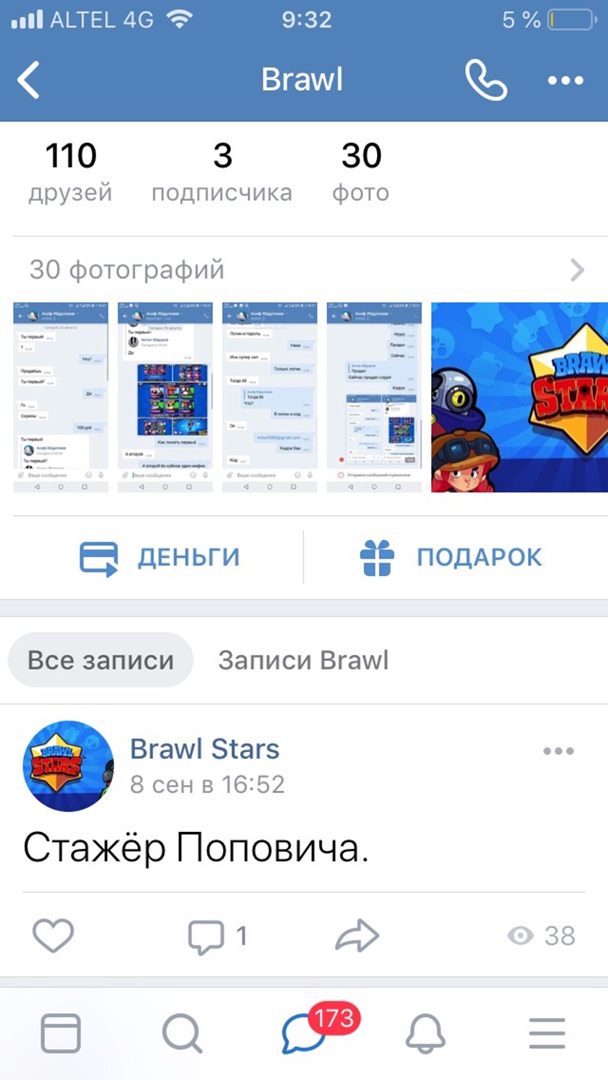Share the Стажёр Поповича post
Viewport: 608px width, 1080px height.
[357, 936]
